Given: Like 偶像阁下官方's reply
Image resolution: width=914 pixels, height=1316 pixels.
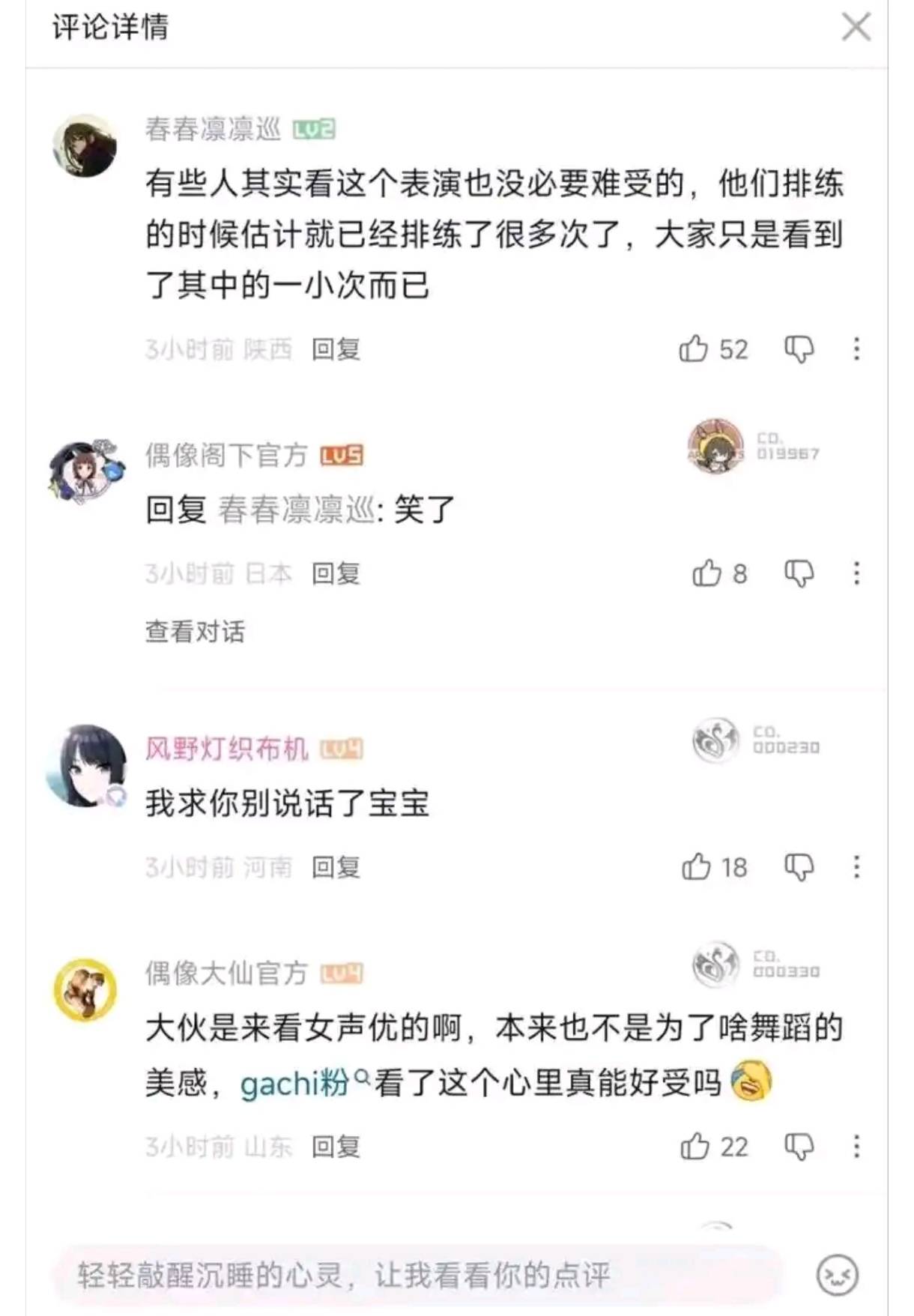Looking at the screenshot, I should [x=706, y=573].
